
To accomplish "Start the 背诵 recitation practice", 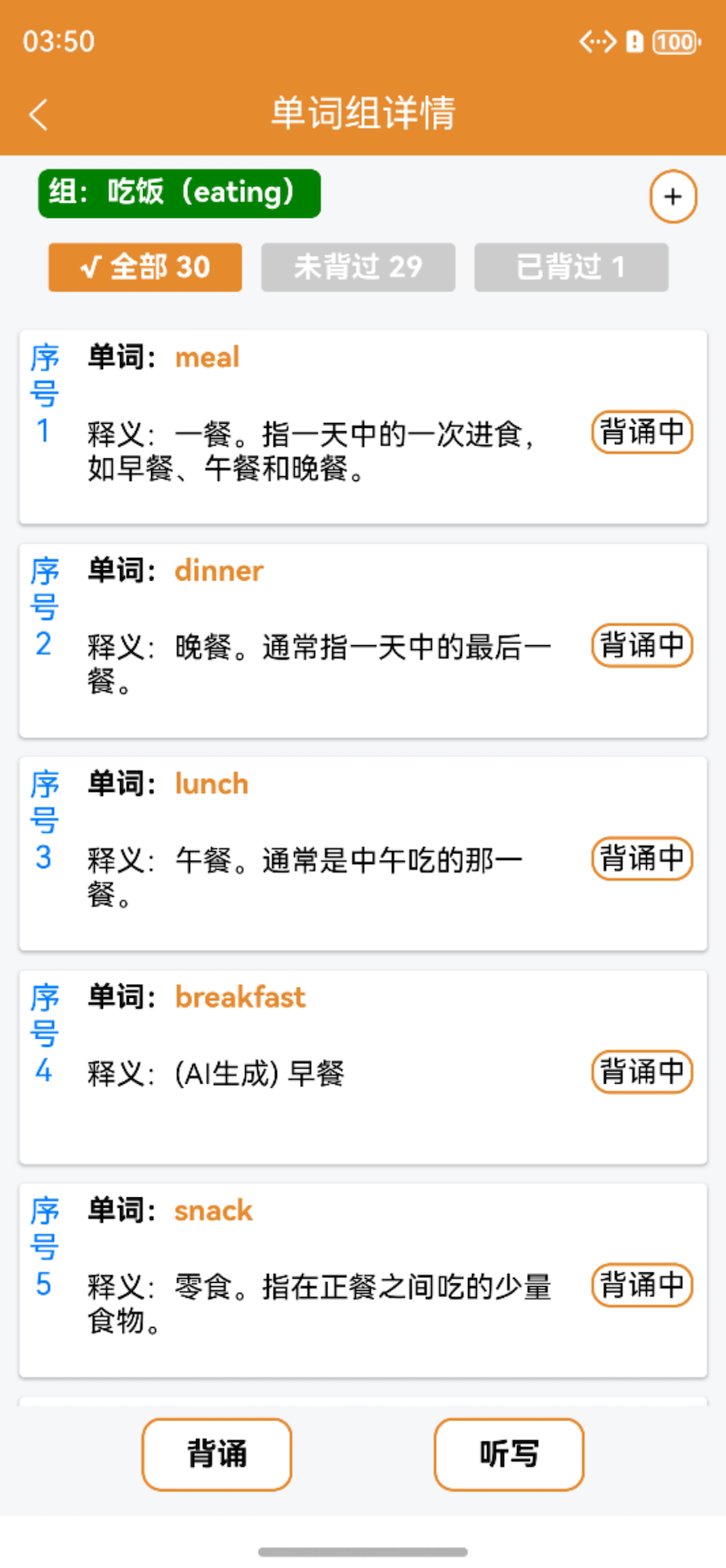I will pos(217,1454).
